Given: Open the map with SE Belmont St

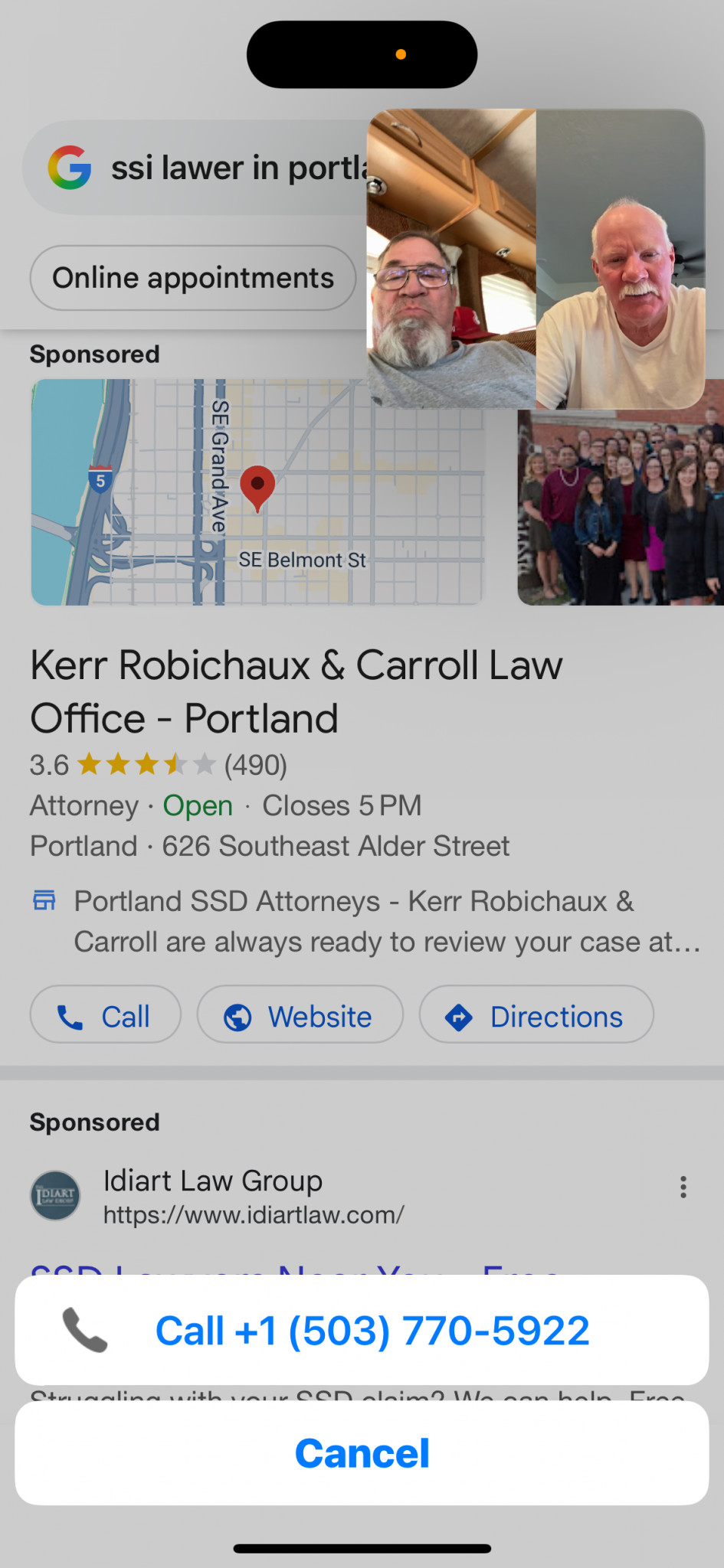Looking at the screenshot, I should [257, 492].
